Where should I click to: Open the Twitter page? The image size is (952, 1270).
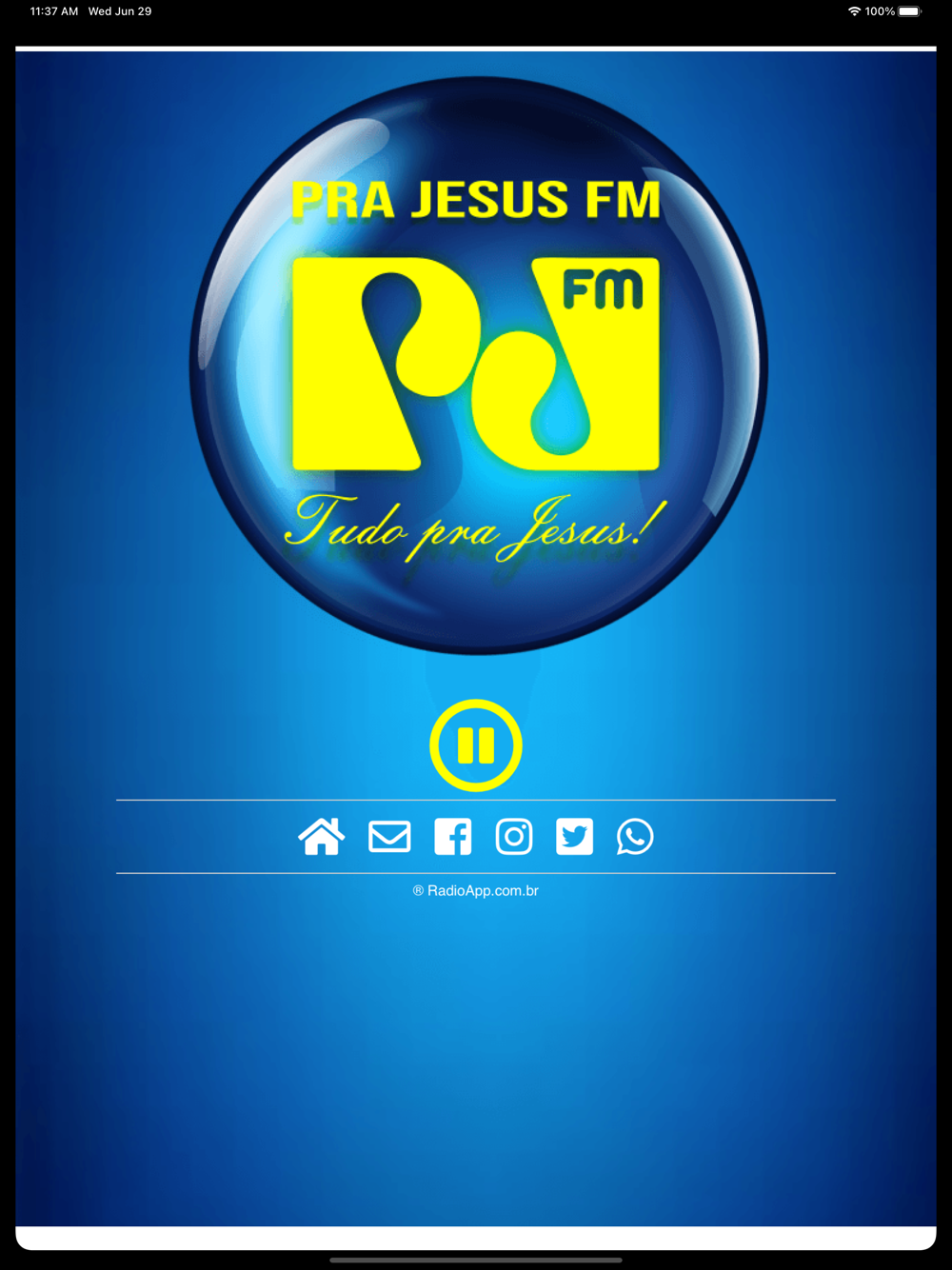[574, 837]
